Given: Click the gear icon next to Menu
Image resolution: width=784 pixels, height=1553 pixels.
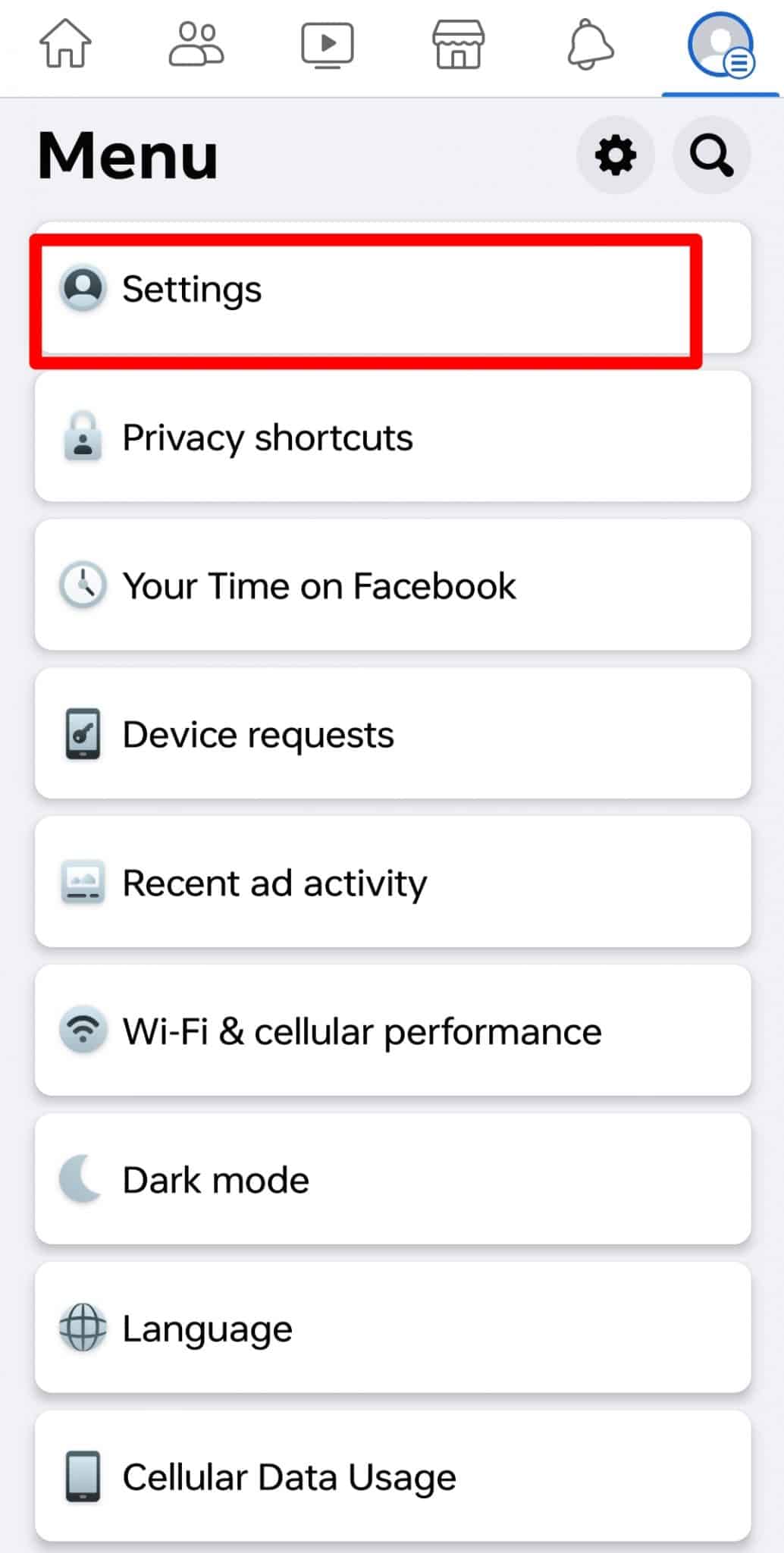Looking at the screenshot, I should [616, 155].
